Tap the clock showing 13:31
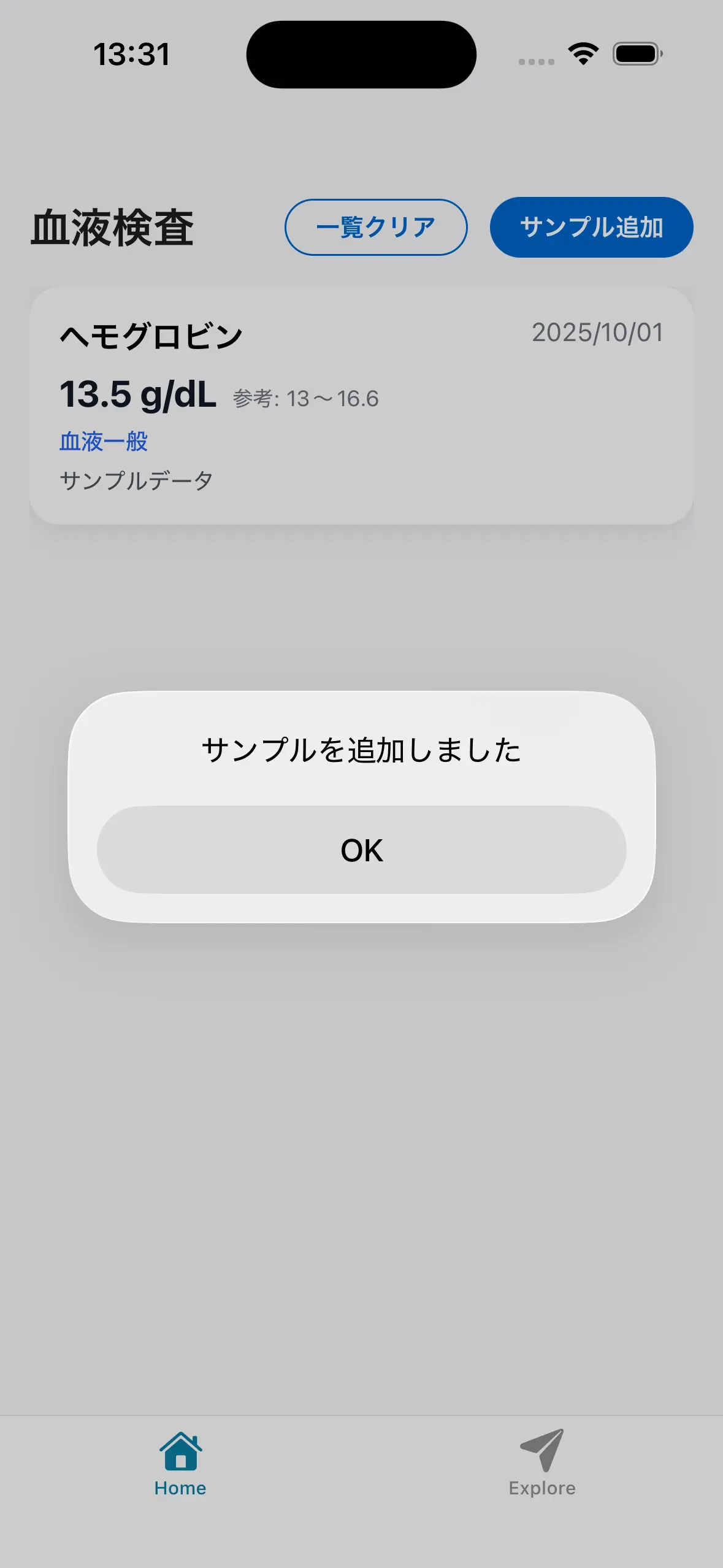Screen dimensions: 723x1568 pyautogui.click(x=131, y=55)
